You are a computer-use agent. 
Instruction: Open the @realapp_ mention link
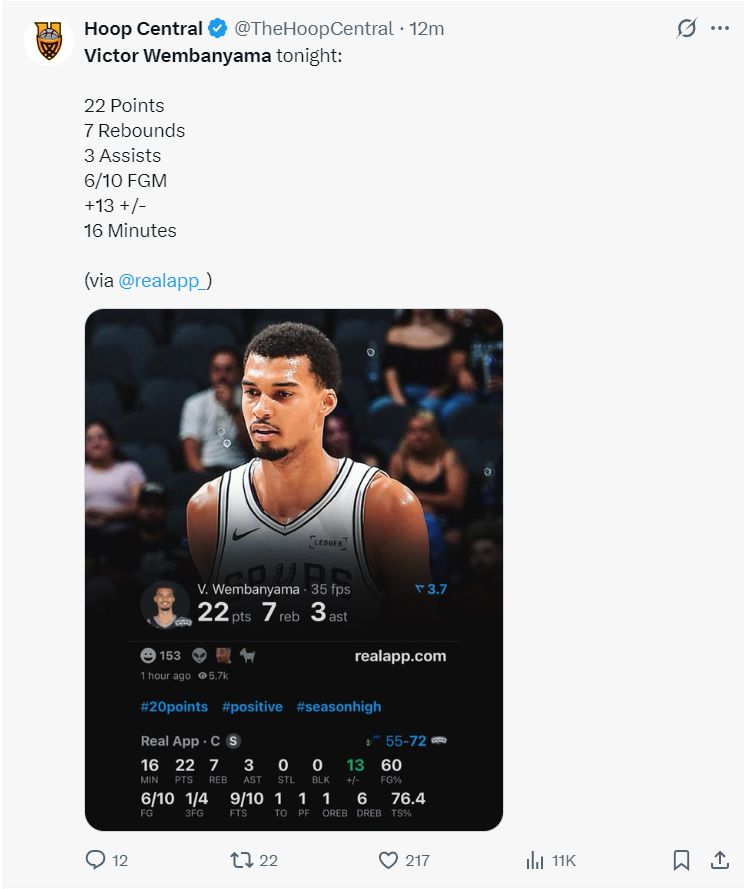[x=164, y=281]
